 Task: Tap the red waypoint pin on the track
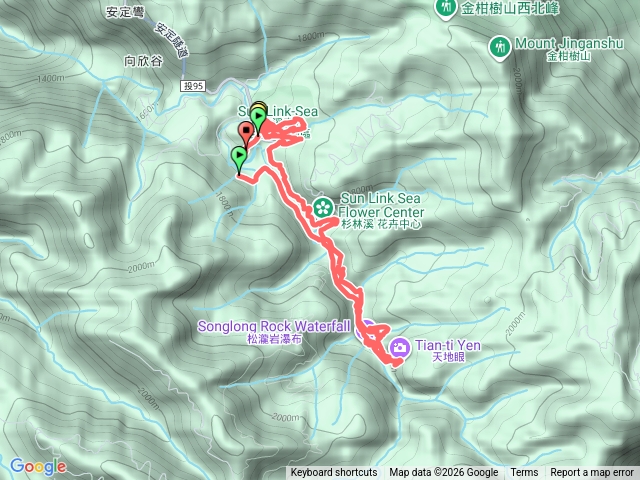tap(245, 131)
